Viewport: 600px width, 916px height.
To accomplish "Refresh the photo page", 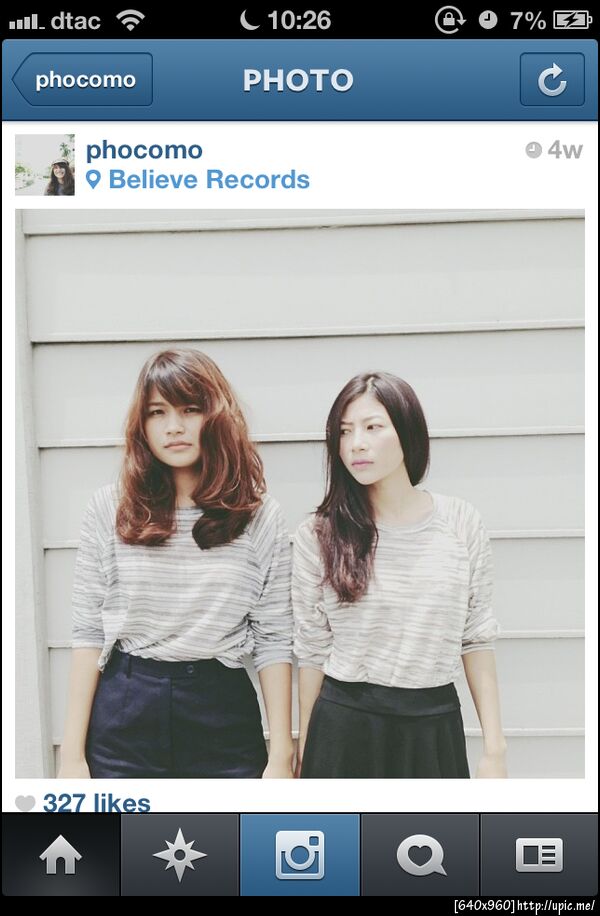I will click(552, 80).
